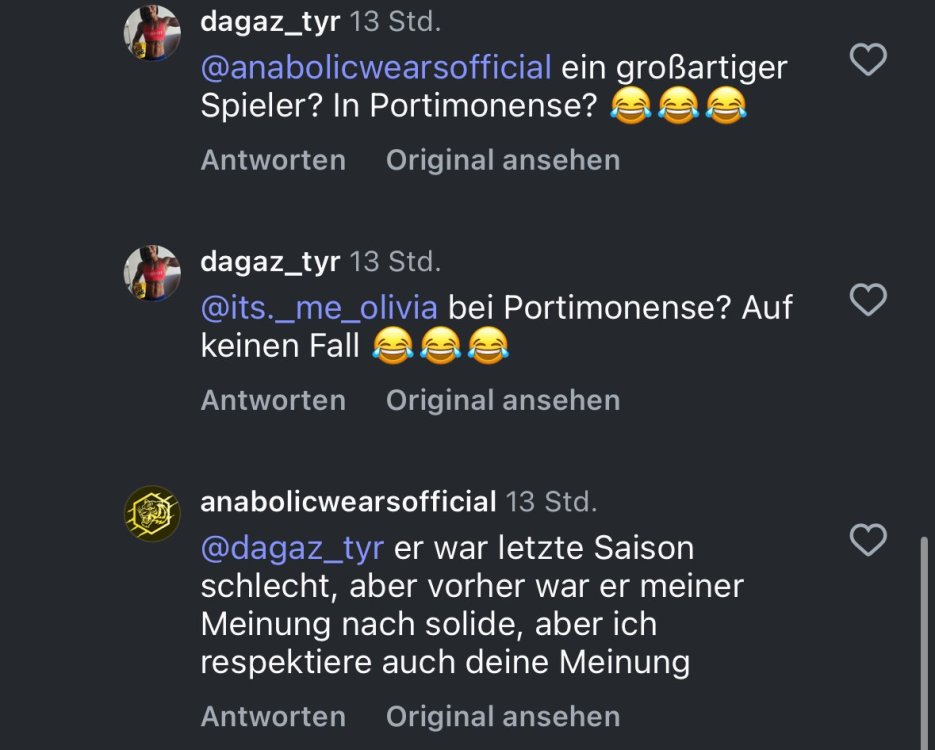Reply to the comment 'Auf keinen Fall'
935x750 pixels.
(273, 400)
